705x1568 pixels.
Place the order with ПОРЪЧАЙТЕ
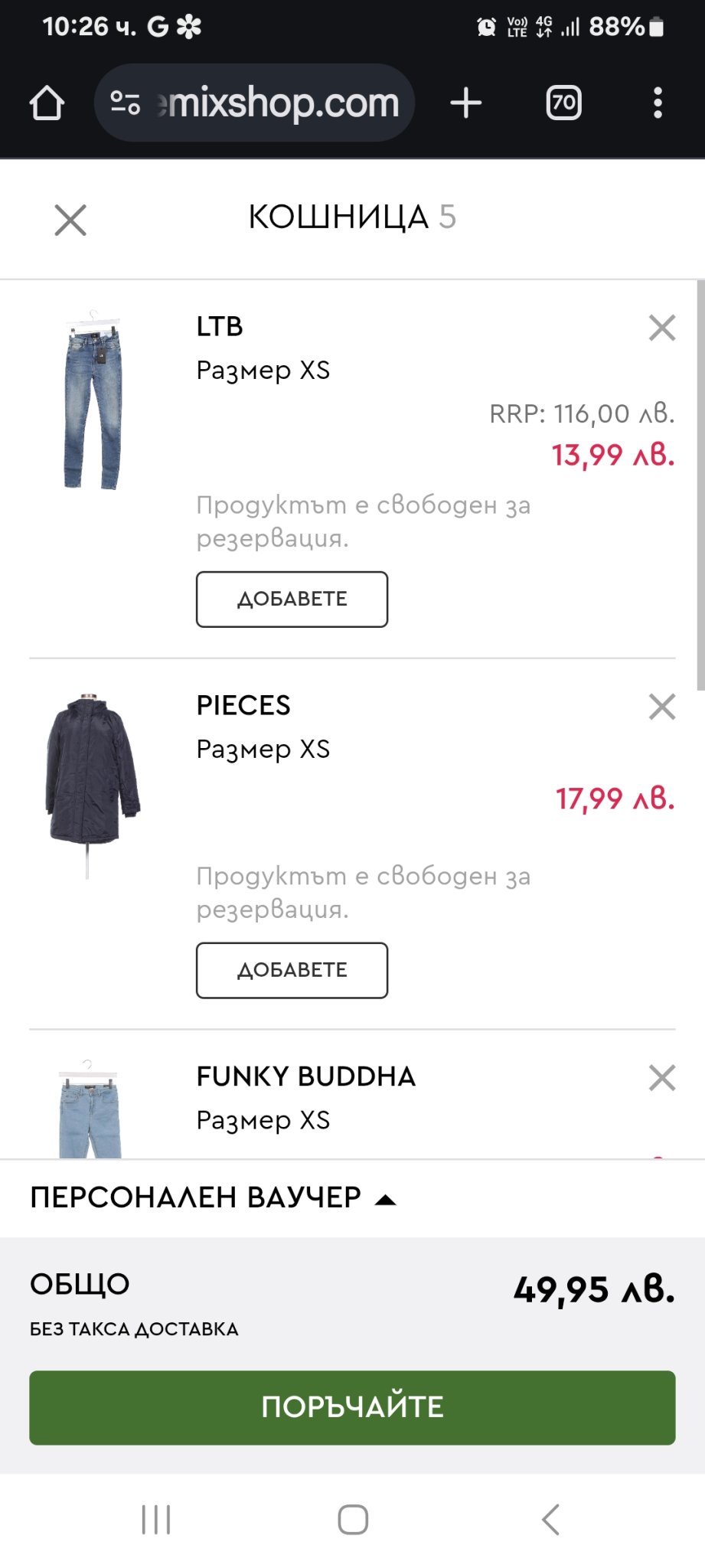[x=352, y=1407]
